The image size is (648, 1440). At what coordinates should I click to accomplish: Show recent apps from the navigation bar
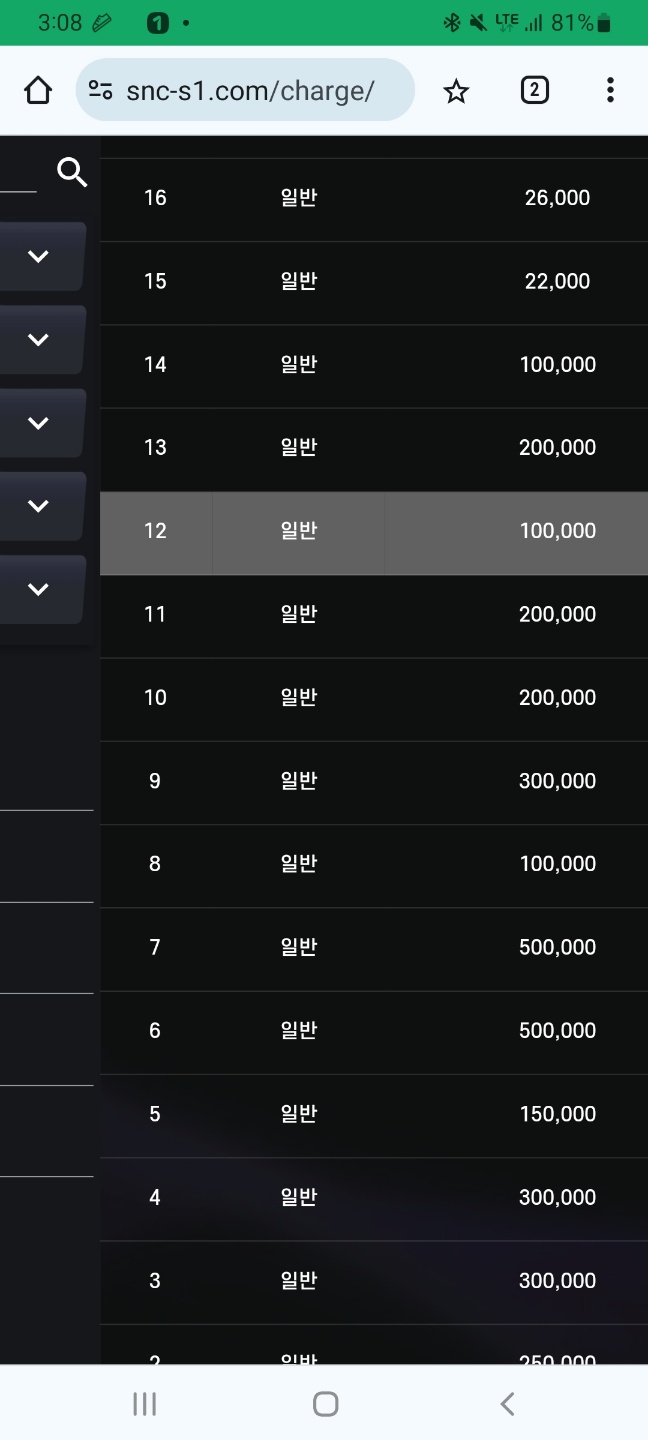145,1404
